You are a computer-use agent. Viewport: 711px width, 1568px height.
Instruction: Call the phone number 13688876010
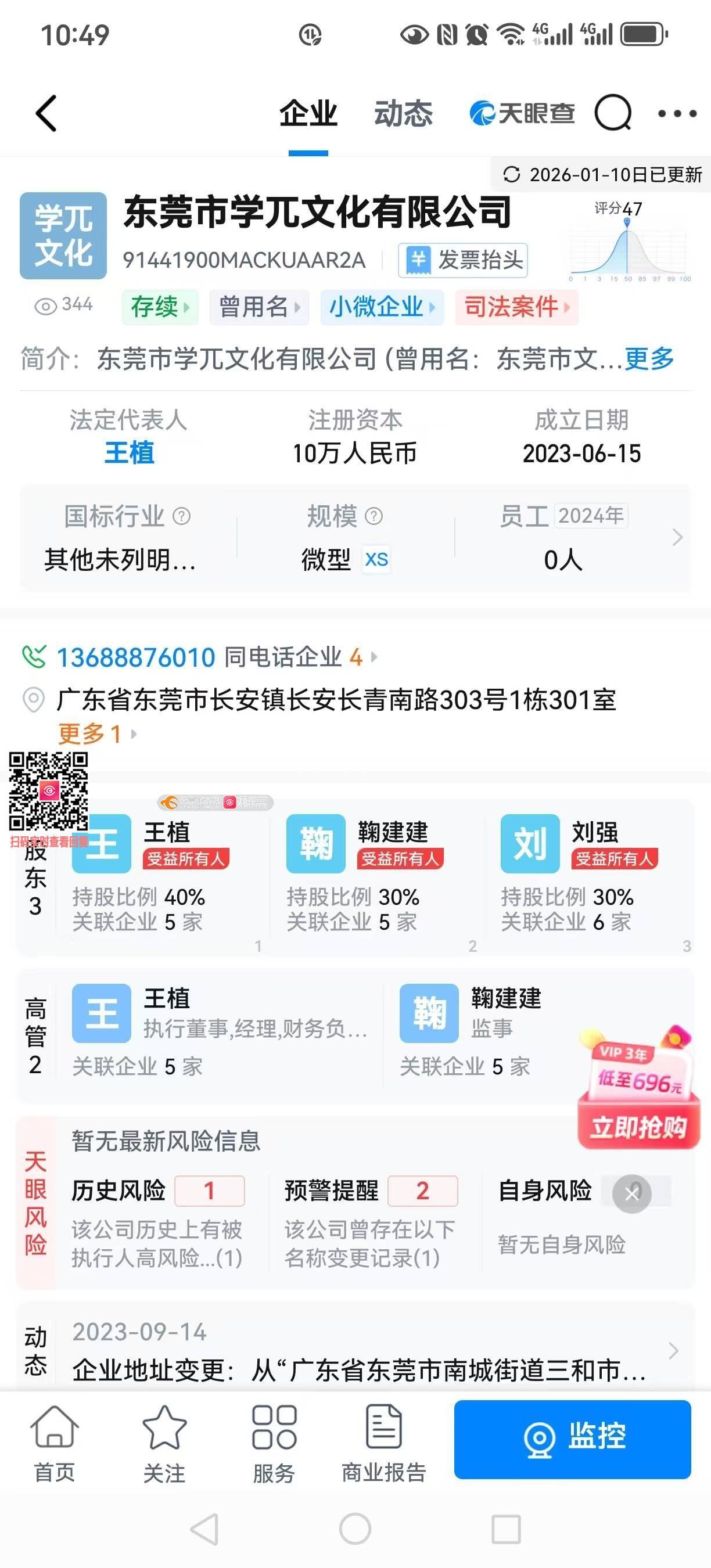coord(135,657)
